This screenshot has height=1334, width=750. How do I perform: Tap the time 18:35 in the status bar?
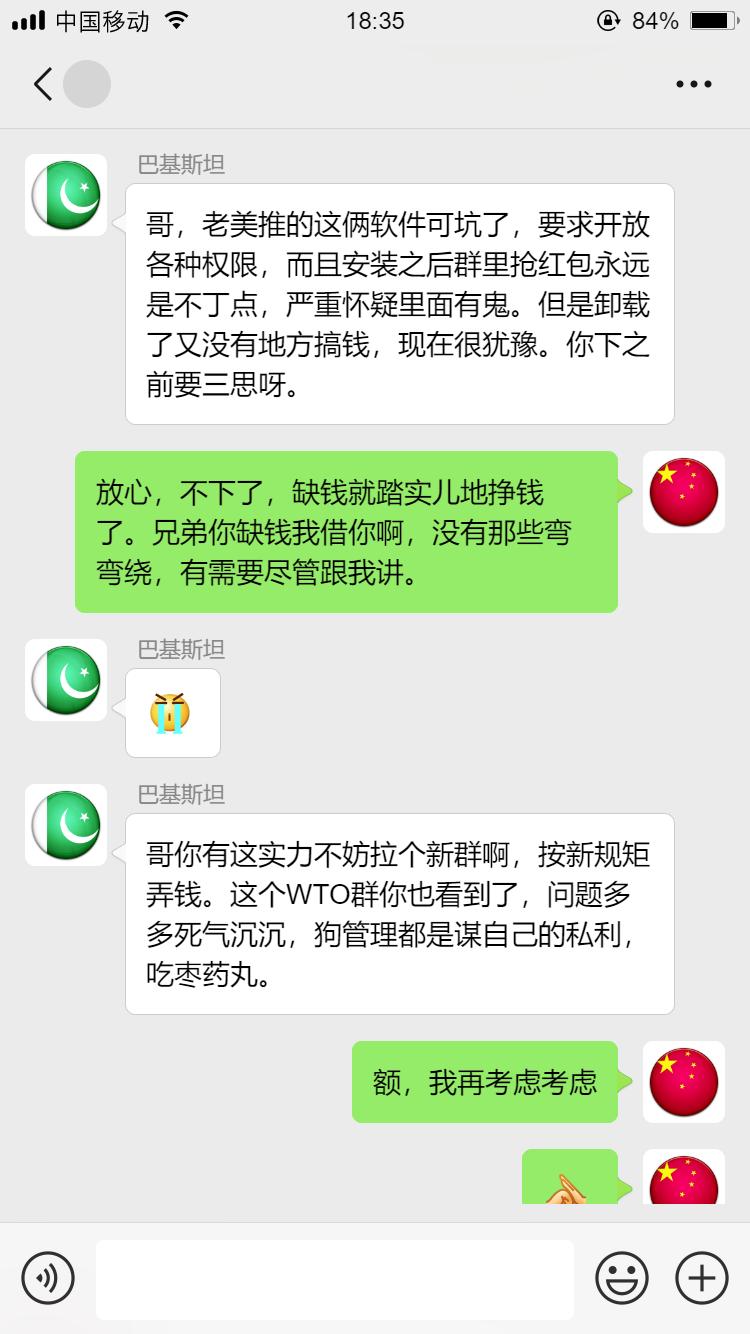point(374,21)
